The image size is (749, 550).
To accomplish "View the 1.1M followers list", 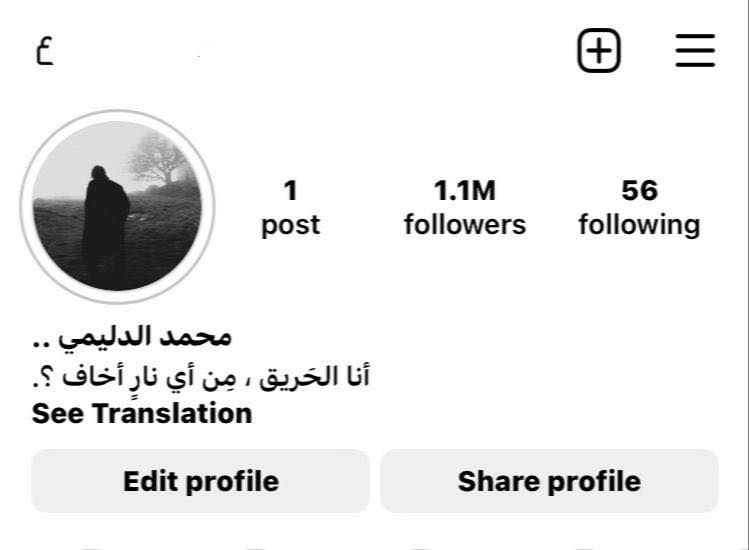I will (464, 207).
